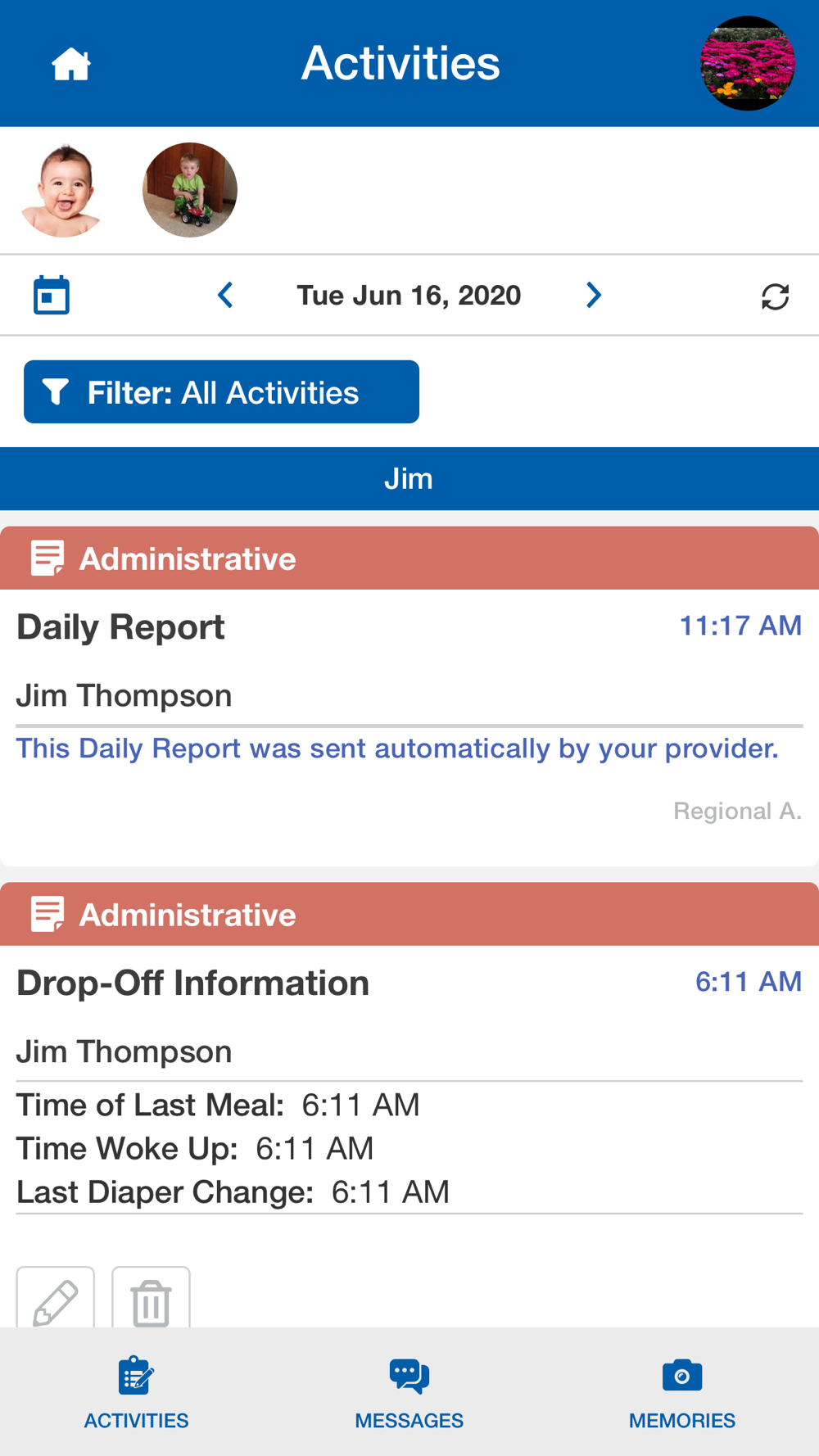Refresh the activities list
Screen dimensions: 819x1456
click(x=775, y=296)
